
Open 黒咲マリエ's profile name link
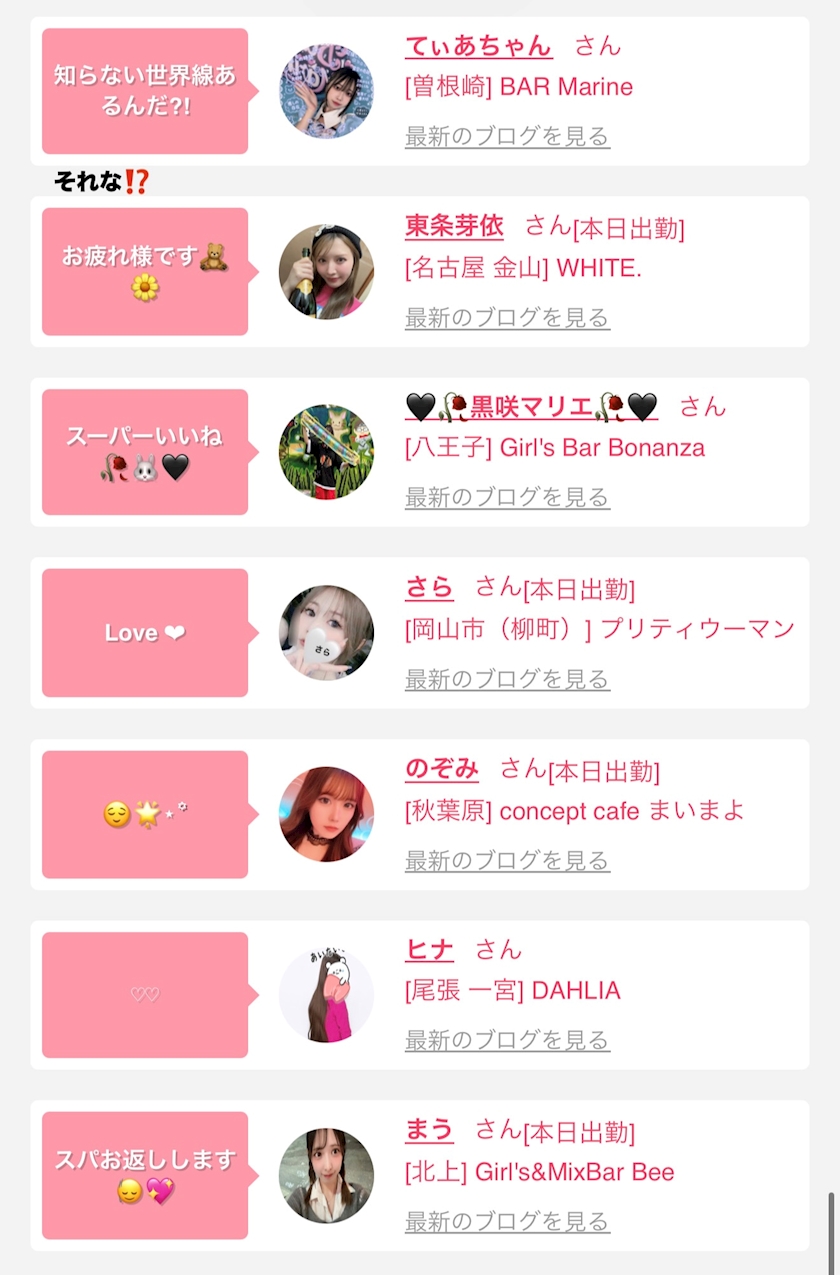532,407
